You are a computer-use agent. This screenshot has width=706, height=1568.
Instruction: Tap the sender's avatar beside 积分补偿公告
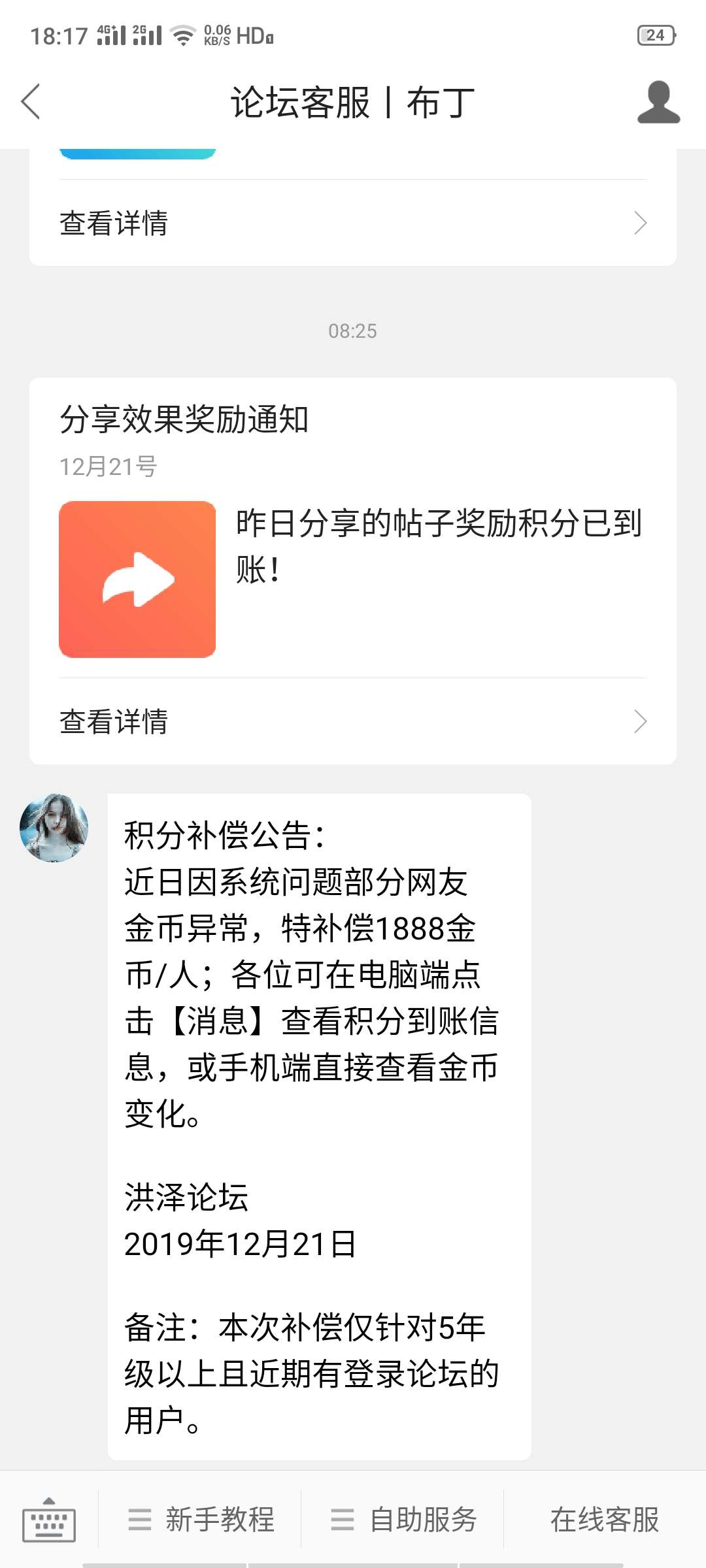(54, 828)
